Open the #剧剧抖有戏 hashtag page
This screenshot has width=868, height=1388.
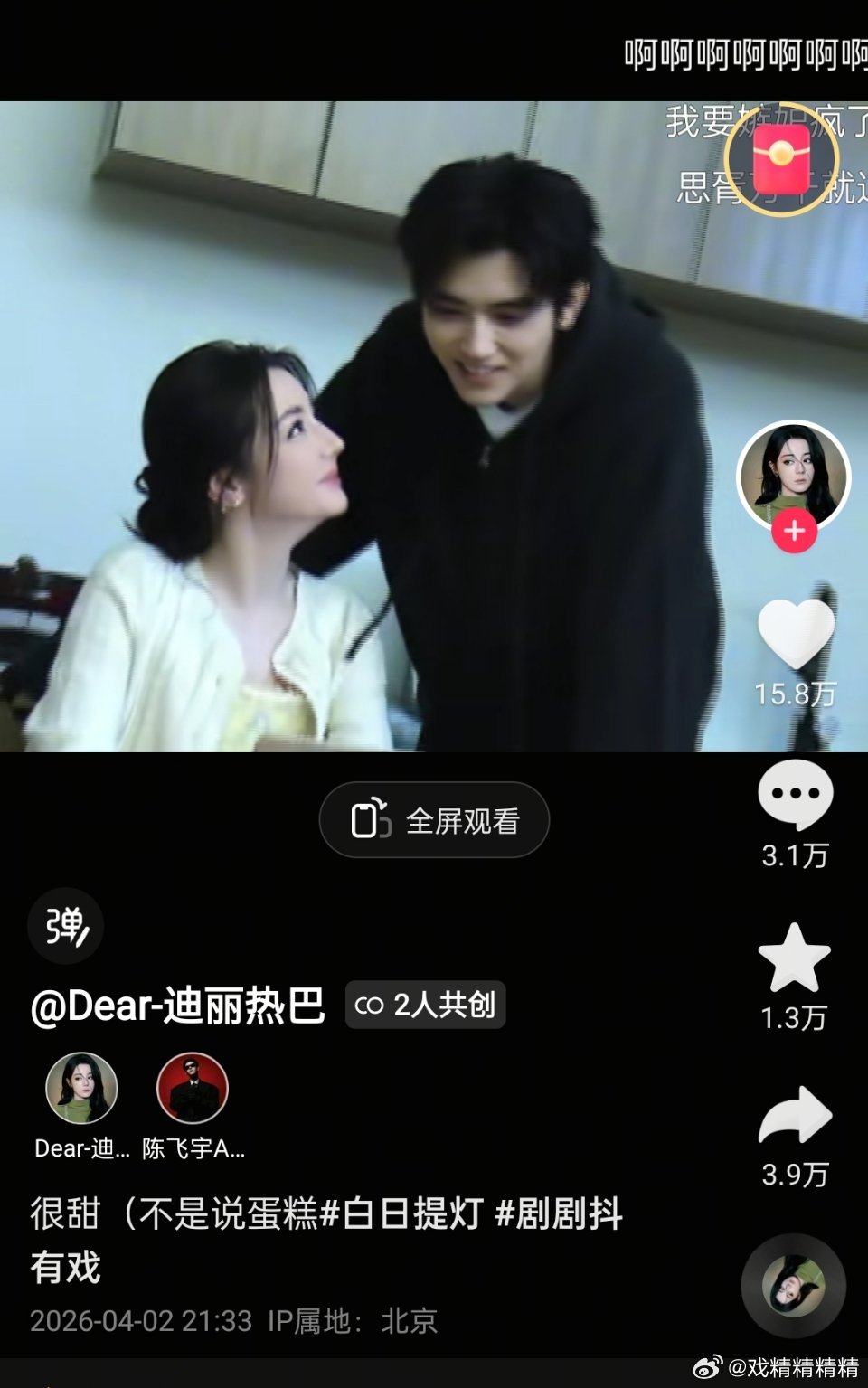click(x=561, y=1218)
